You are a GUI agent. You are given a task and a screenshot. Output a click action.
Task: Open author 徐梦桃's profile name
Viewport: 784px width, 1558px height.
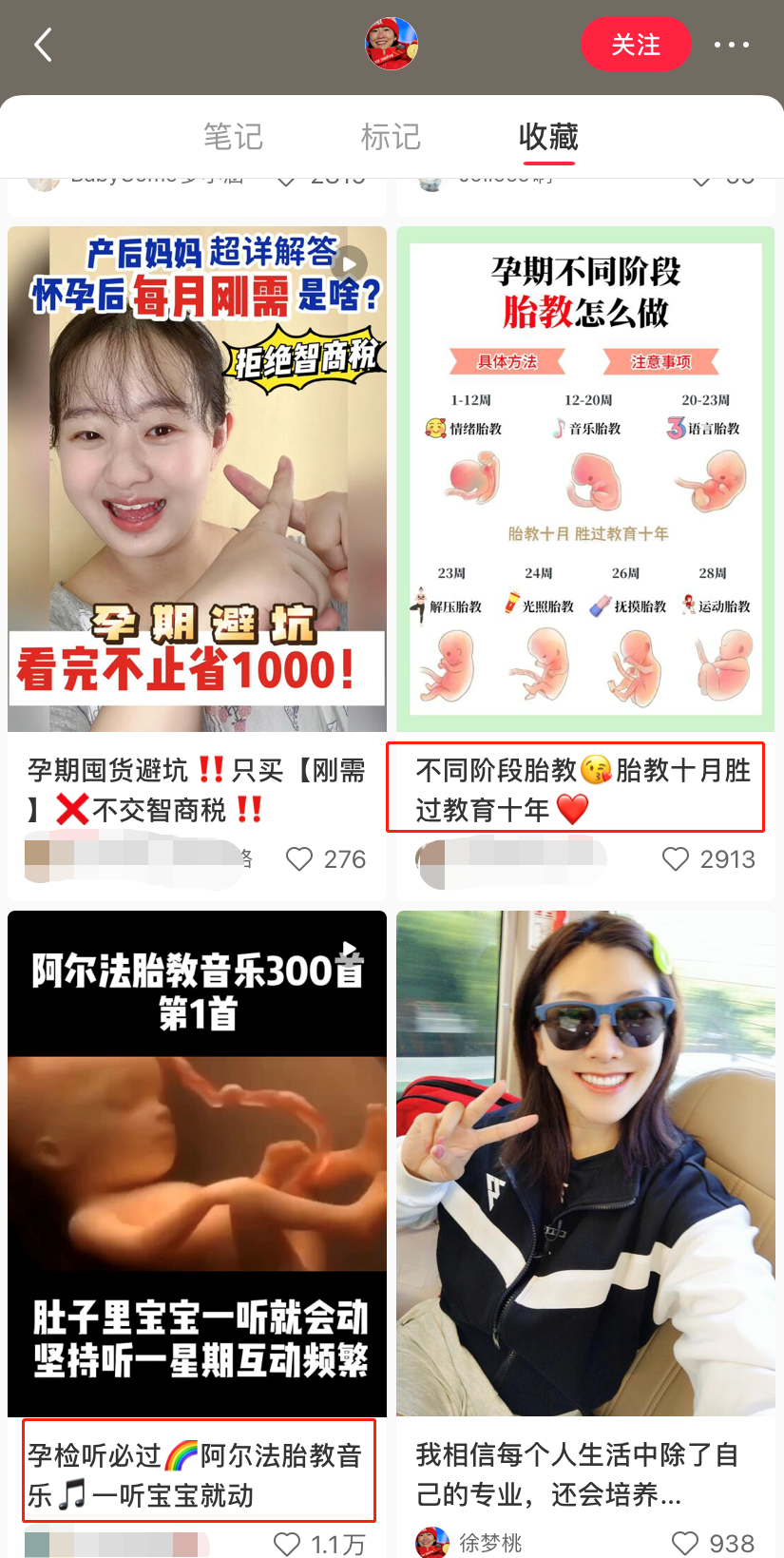491,1543
